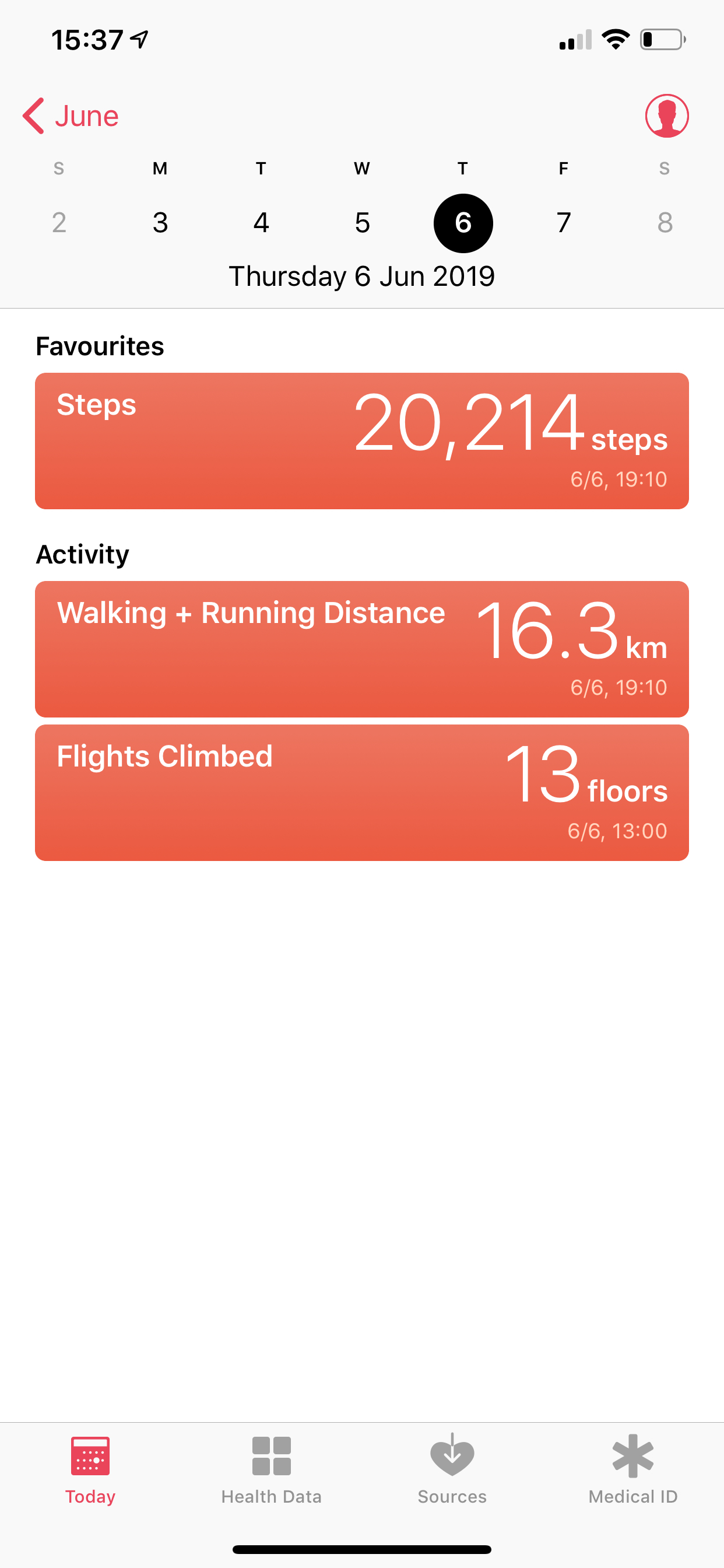Viewport: 724px width, 1568px height.
Task: Open the Walking + Running Distance card
Action: (x=362, y=649)
